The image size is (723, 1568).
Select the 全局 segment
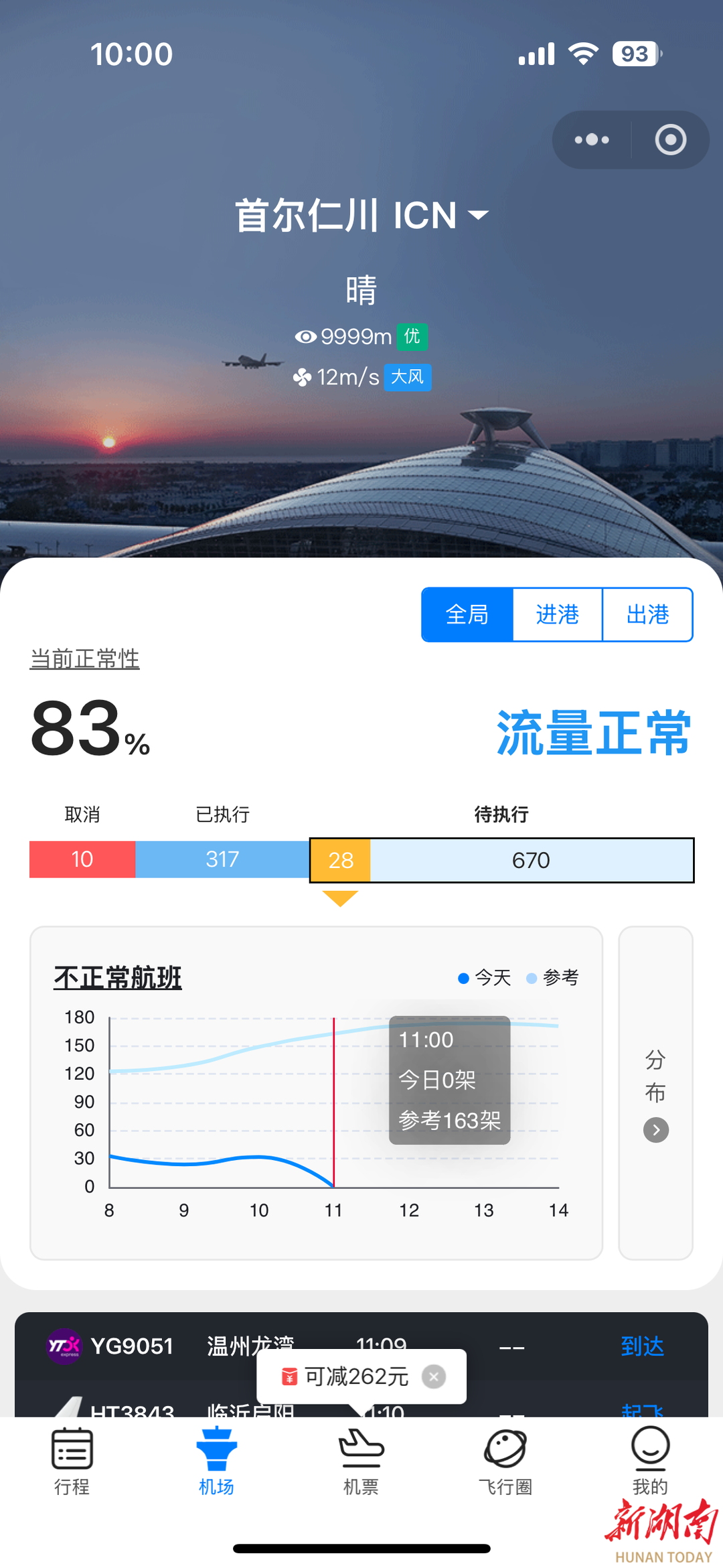click(467, 615)
